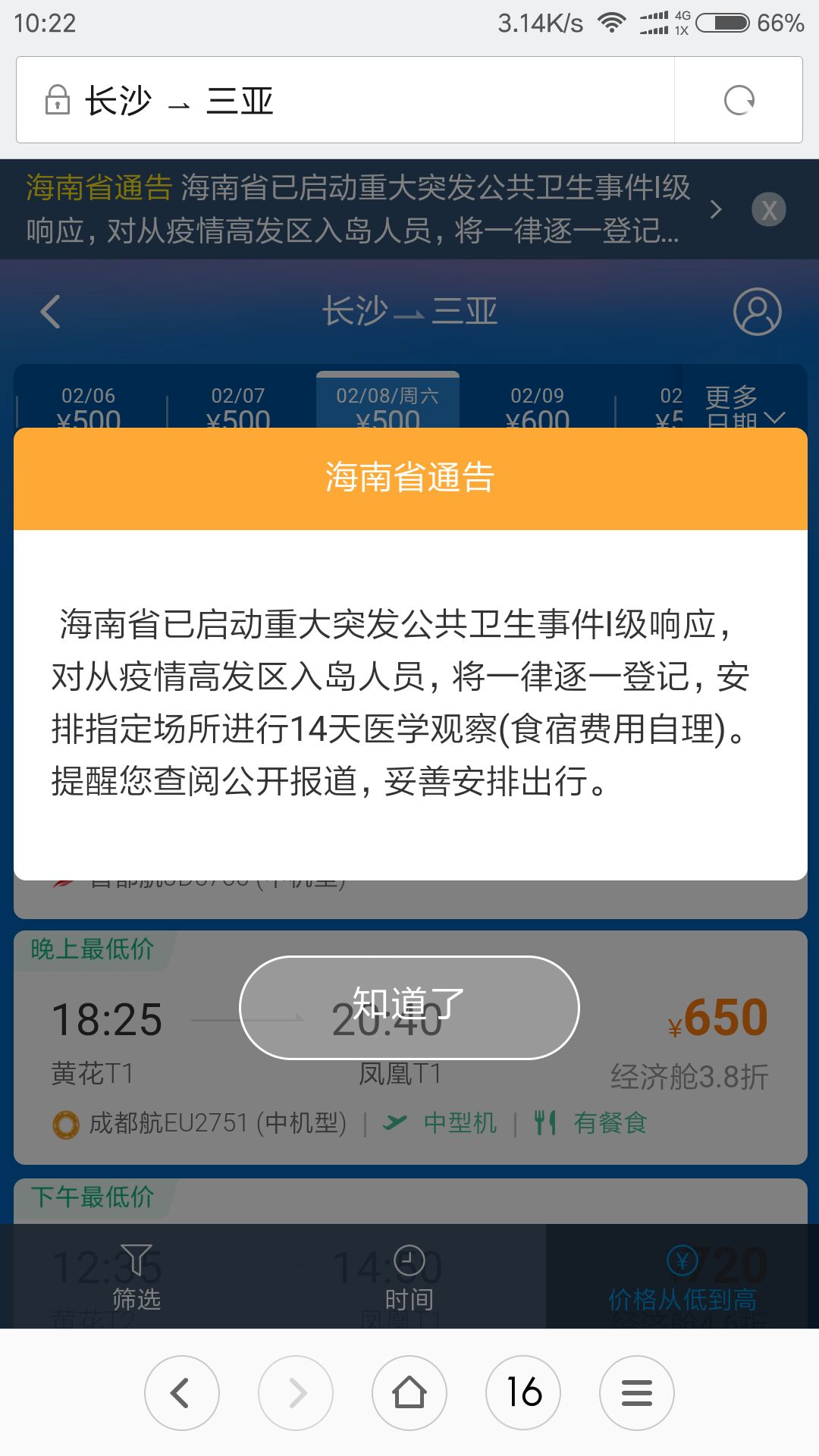This screenshot has height=1456, width=819.
Task: Open the user profile icon
Action: coord(757,312)
